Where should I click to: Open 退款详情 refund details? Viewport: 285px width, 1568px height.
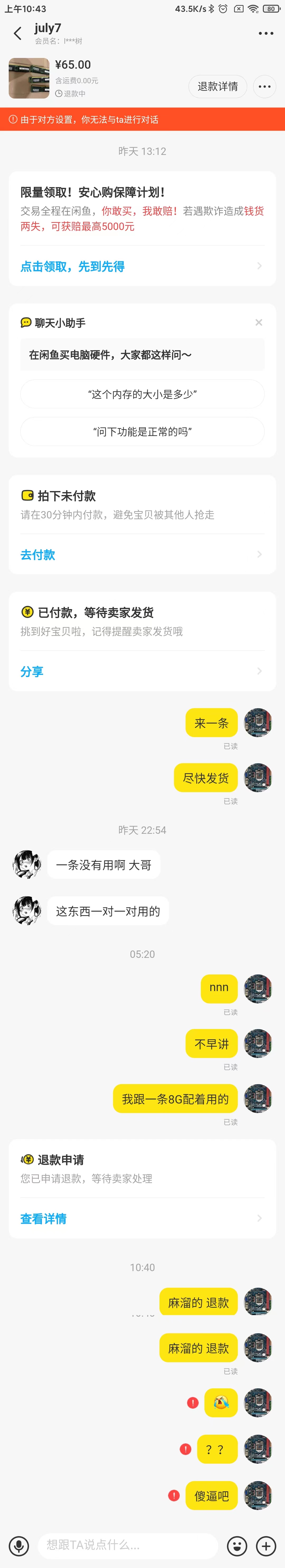[x=217, y=86]
